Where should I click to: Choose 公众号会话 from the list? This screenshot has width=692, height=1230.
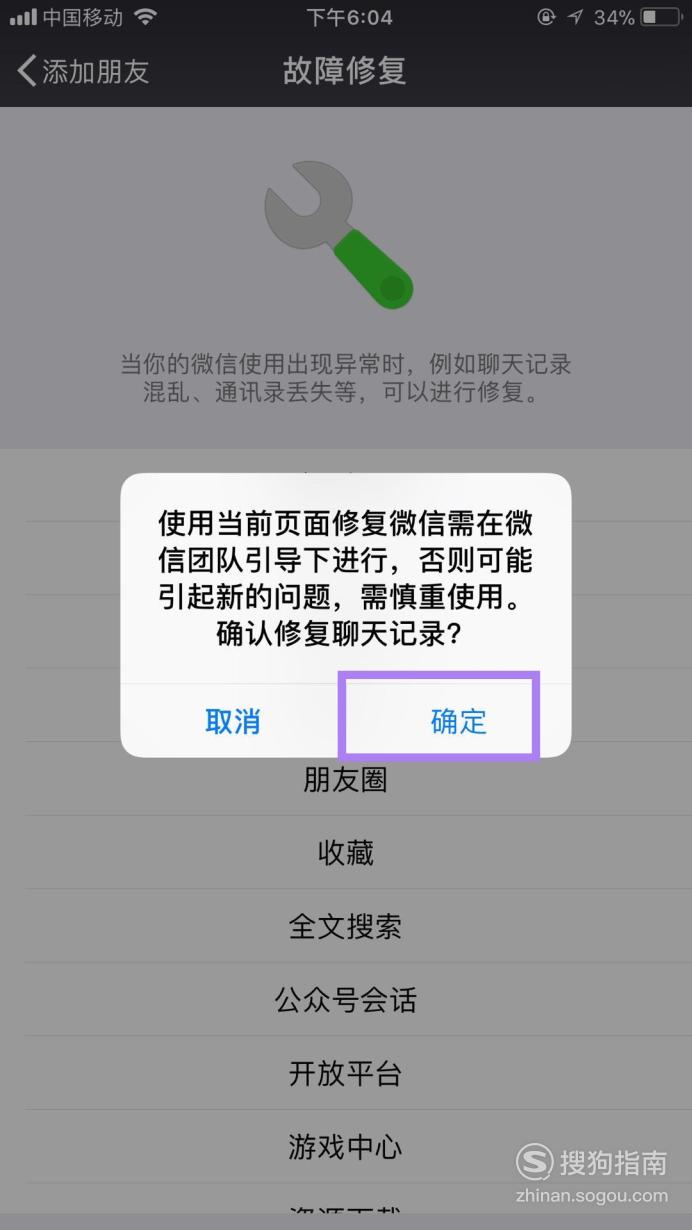(x=346, y=999)
